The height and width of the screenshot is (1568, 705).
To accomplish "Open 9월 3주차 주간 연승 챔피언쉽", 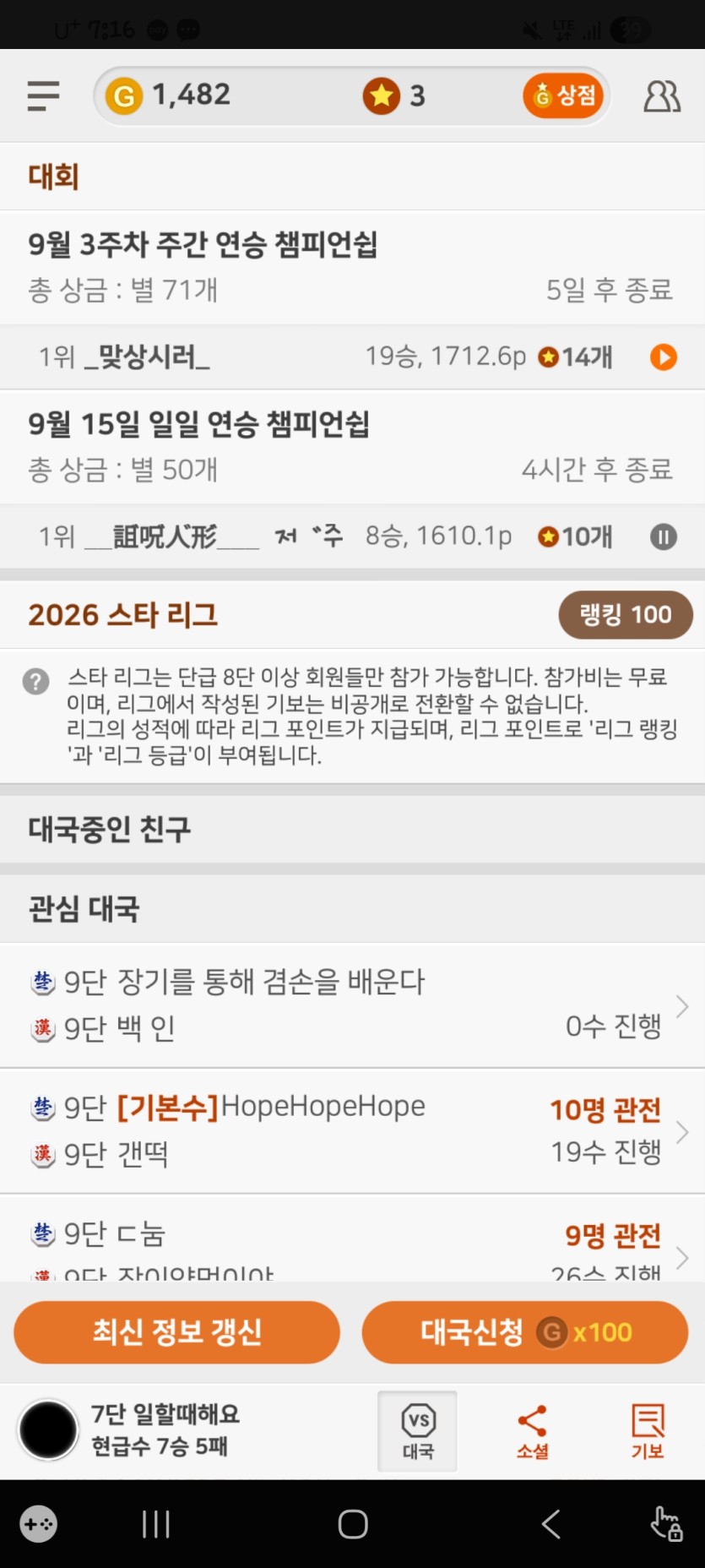I will tap(352, 266).
